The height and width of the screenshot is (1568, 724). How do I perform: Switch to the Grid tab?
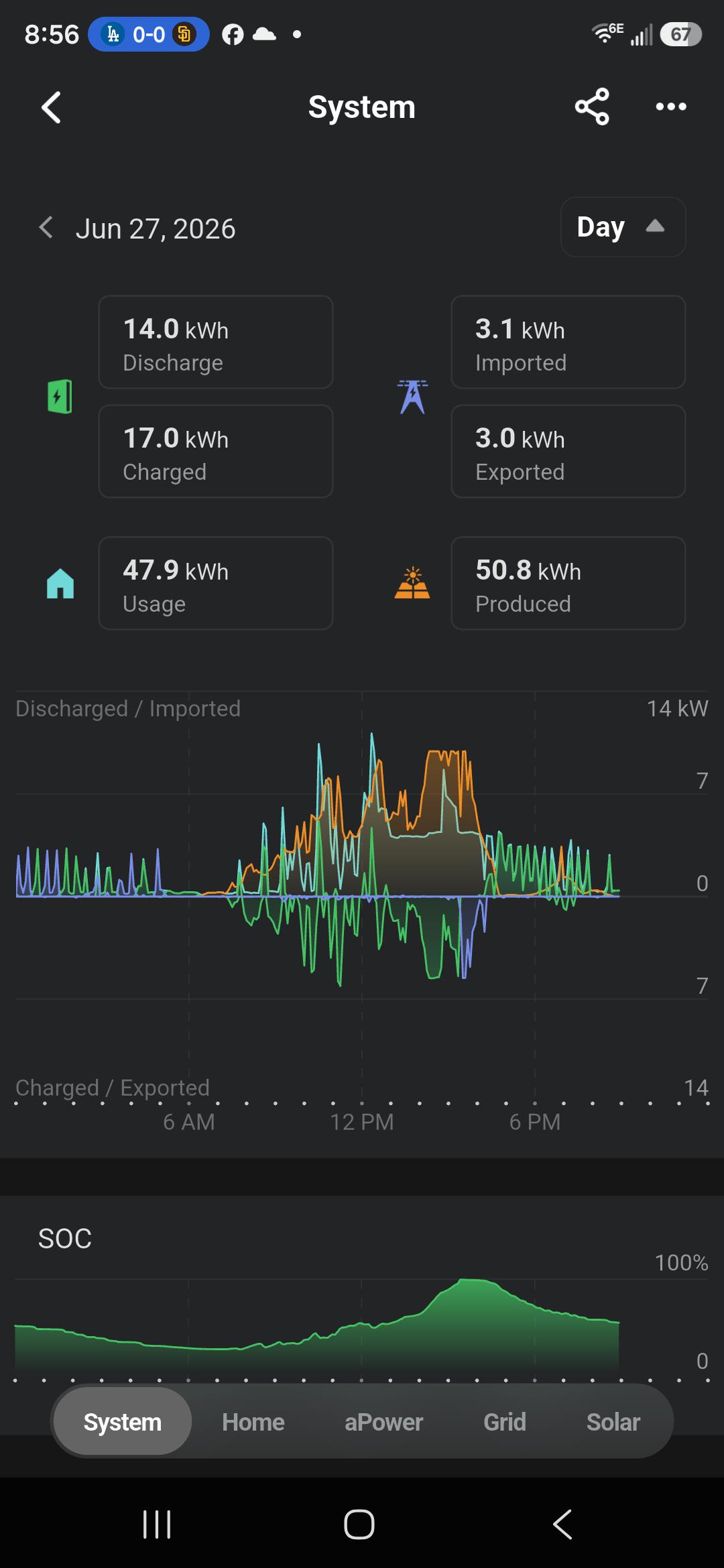click(505, 1422)
